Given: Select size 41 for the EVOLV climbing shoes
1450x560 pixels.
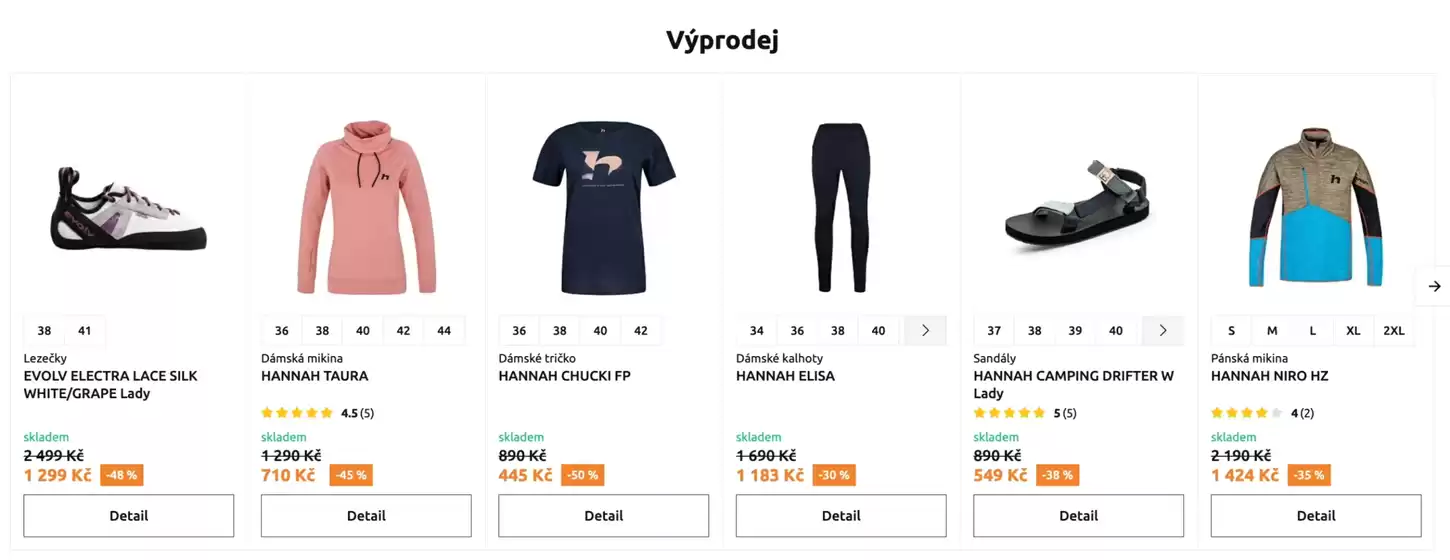Looking at the screenshot, I should [85, 331].
